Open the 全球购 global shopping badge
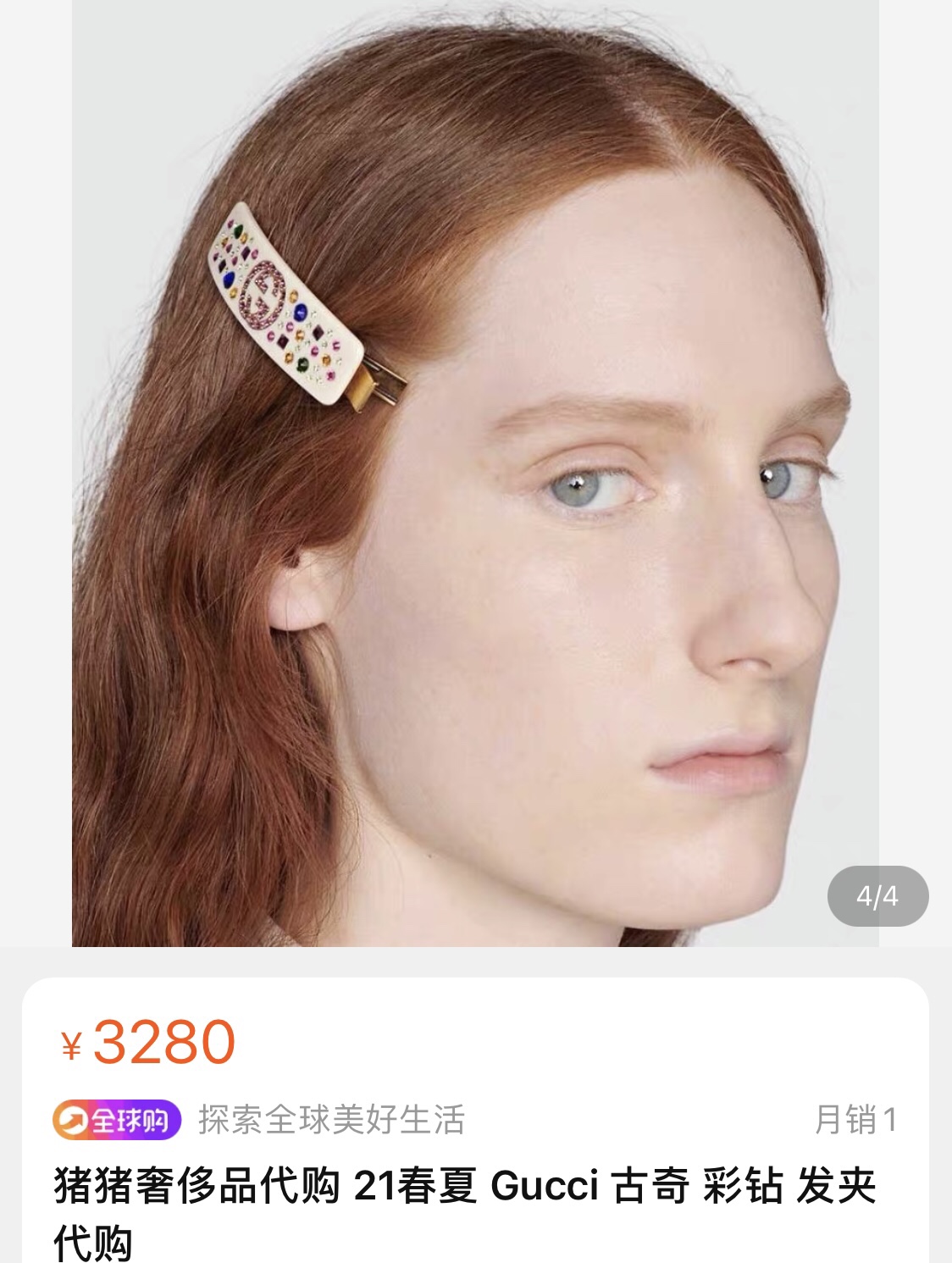The width and height of the screenshot is (952, 1263). [x=117, y=1120]
